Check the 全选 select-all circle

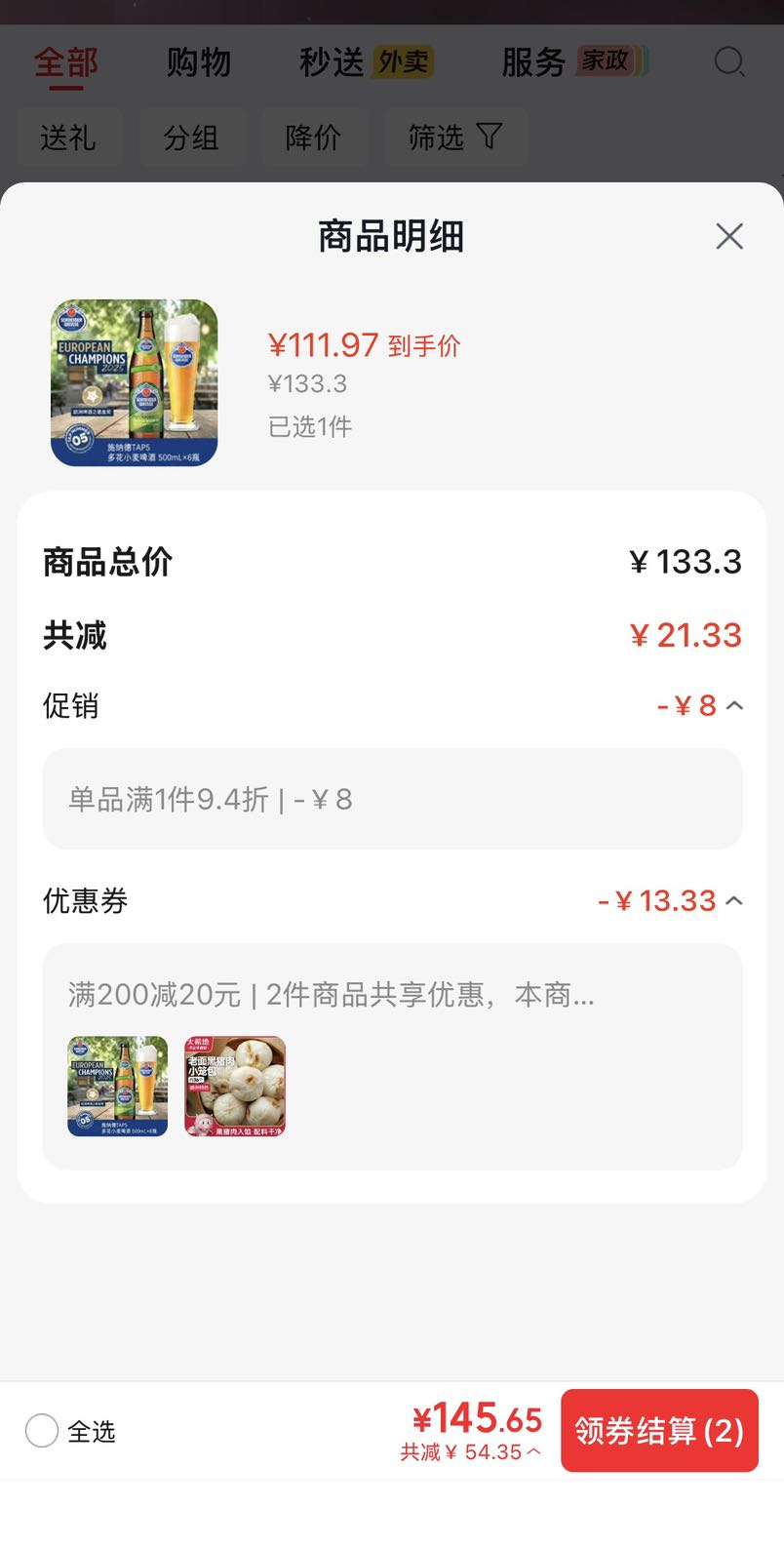42,1431
